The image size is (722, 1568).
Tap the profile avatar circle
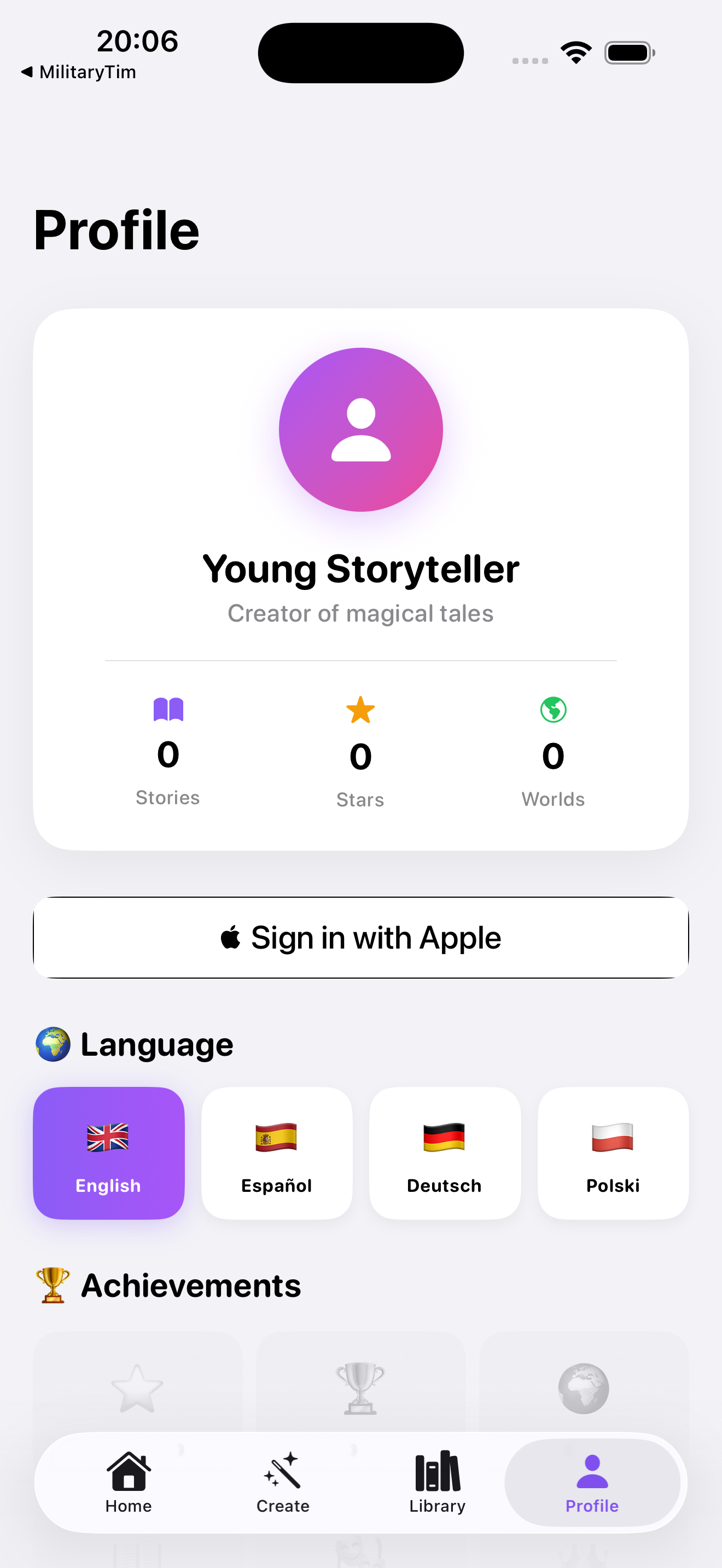point(360,430)
